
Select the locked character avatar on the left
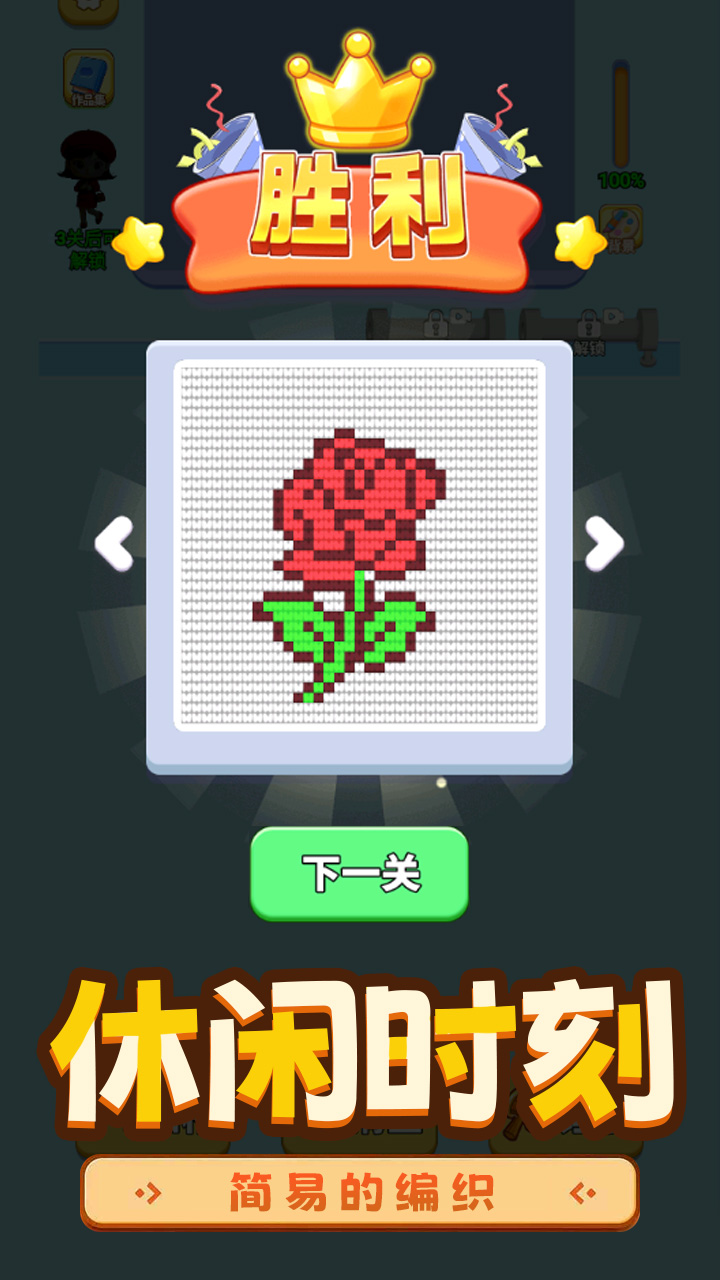coord(85,180)
